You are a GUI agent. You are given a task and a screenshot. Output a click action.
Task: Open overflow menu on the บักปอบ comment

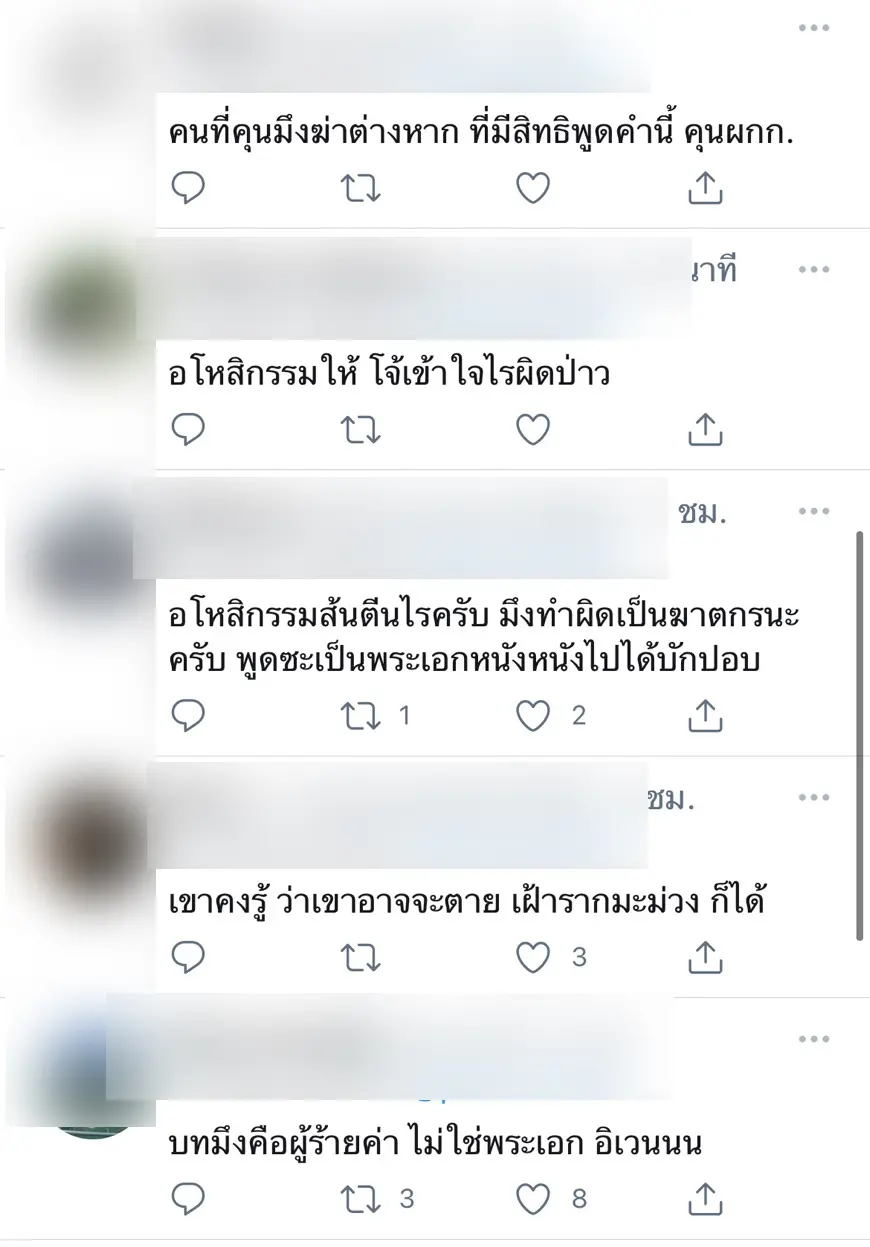tap(814, 512)
